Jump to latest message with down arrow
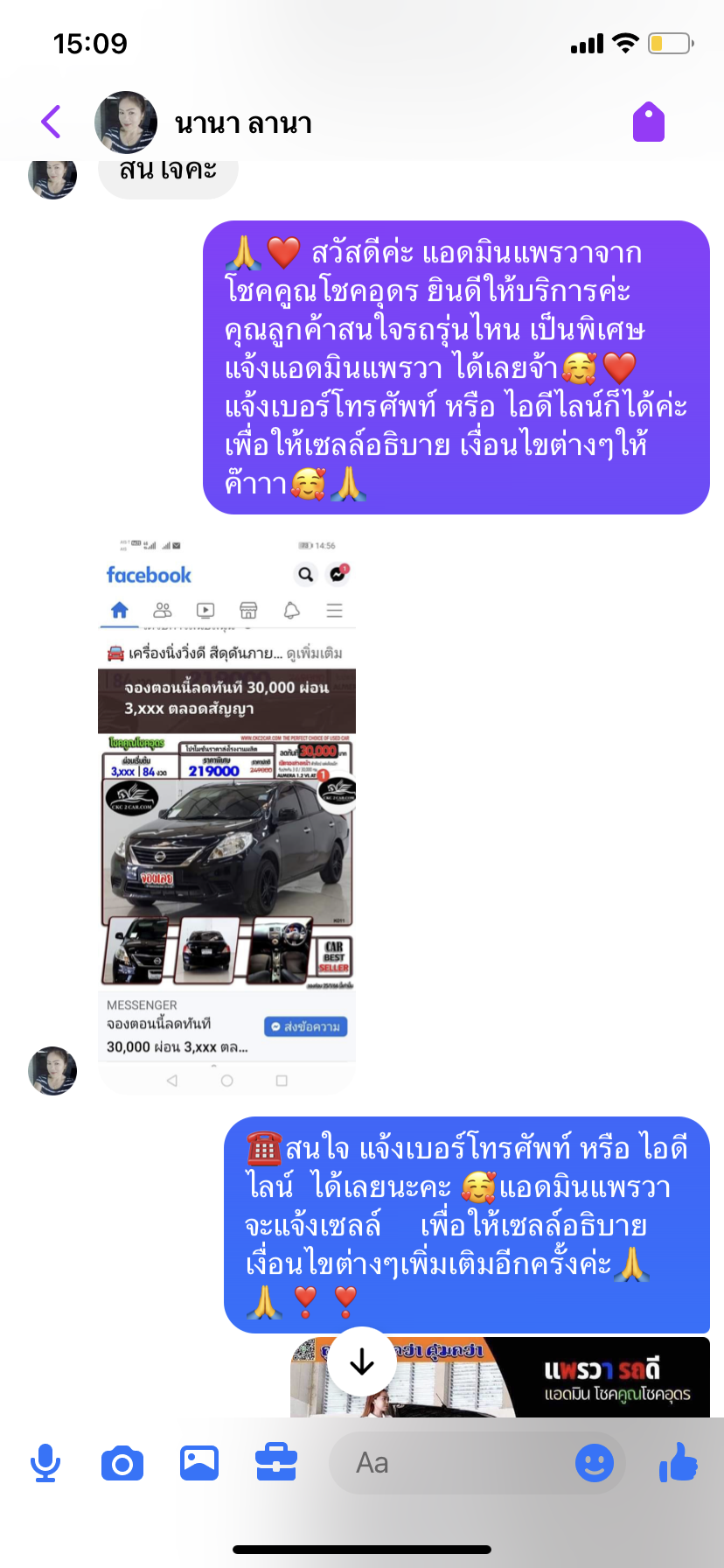724x1568 pixels. [x=362, y=1362]
